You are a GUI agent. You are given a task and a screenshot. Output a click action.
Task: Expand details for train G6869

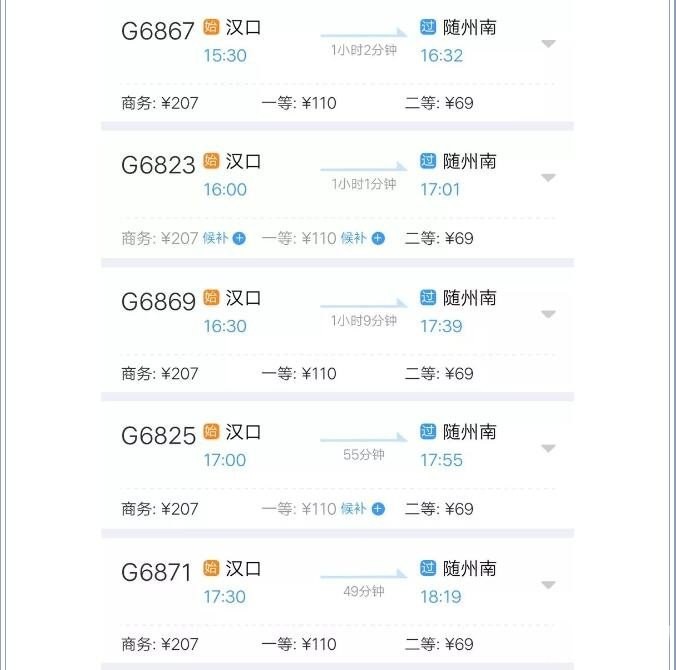548,314
